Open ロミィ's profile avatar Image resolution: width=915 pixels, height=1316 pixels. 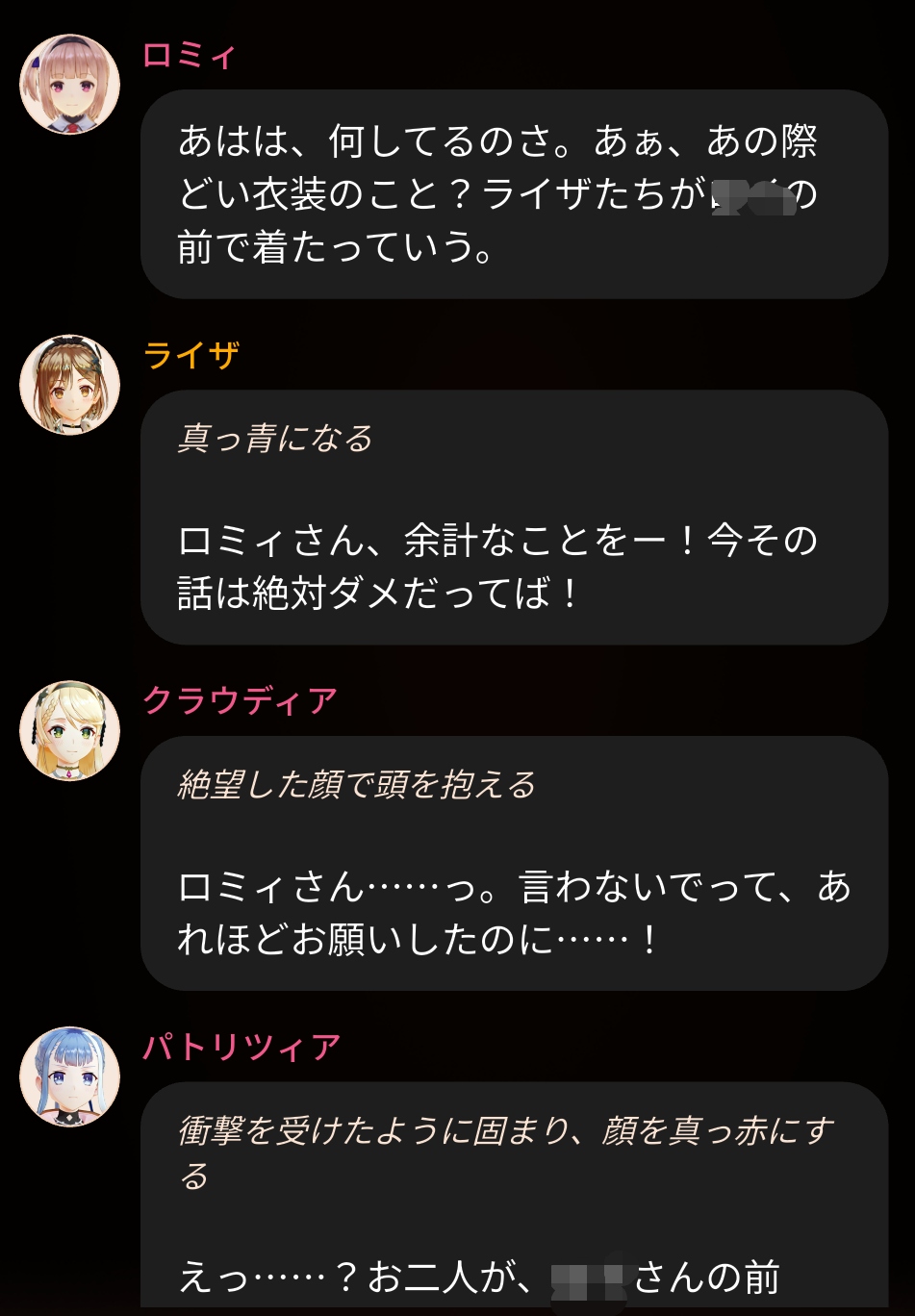tap(70, 85)
